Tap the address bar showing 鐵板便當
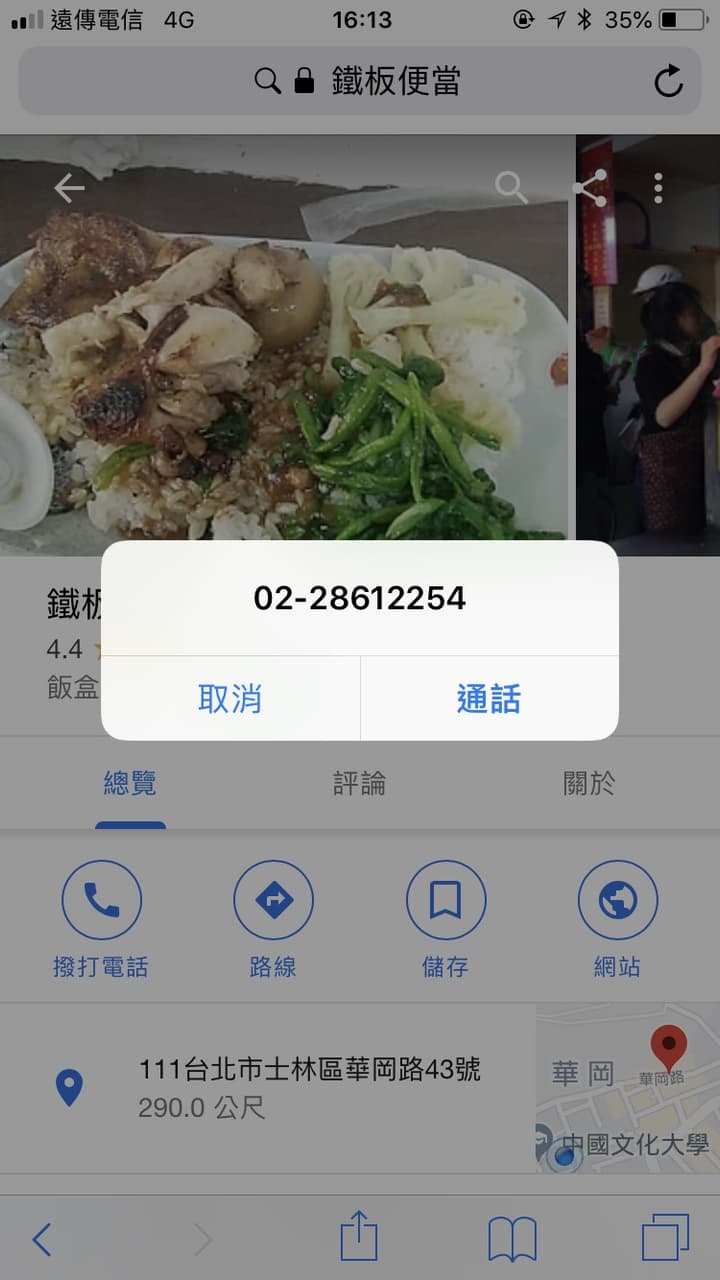 [360, 81]
